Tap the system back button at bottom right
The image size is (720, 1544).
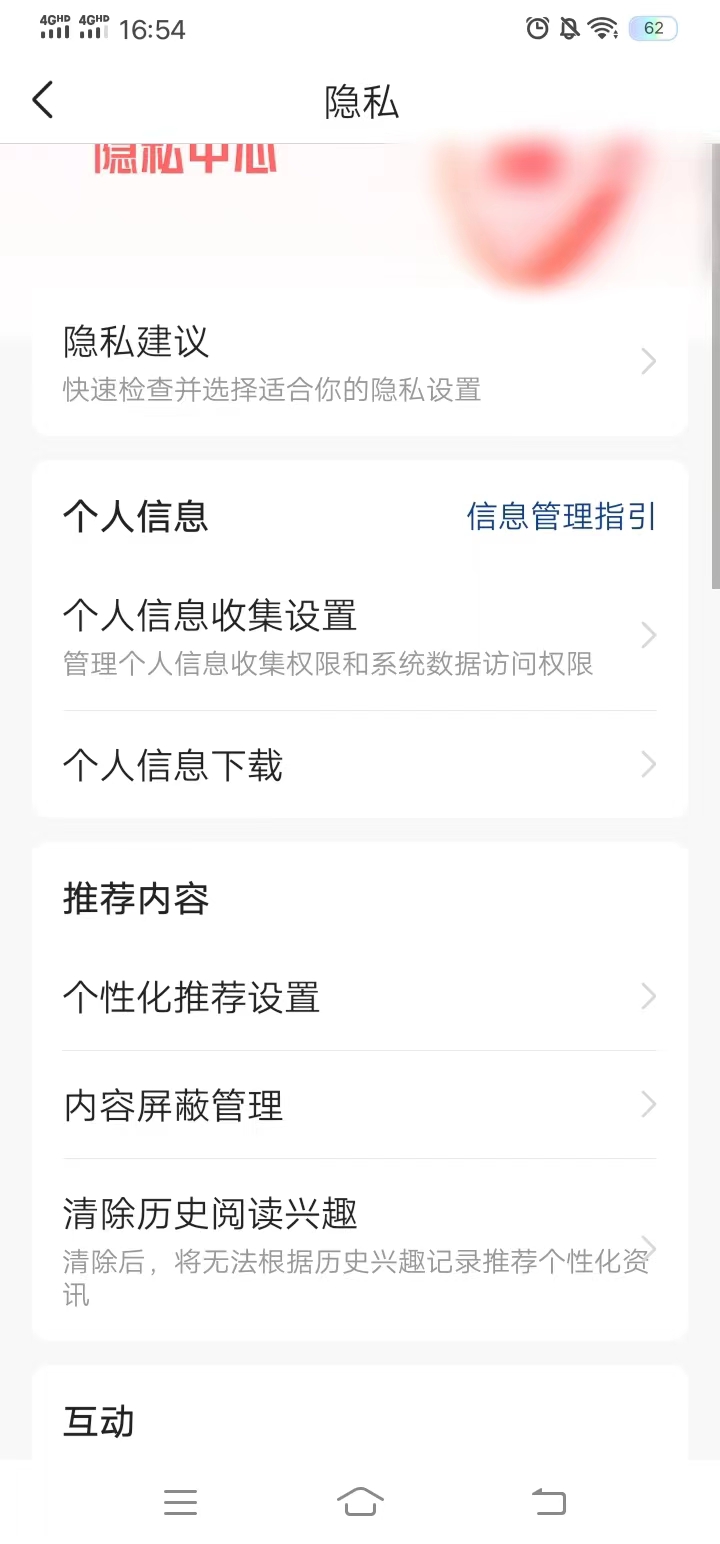point(547,1501)
